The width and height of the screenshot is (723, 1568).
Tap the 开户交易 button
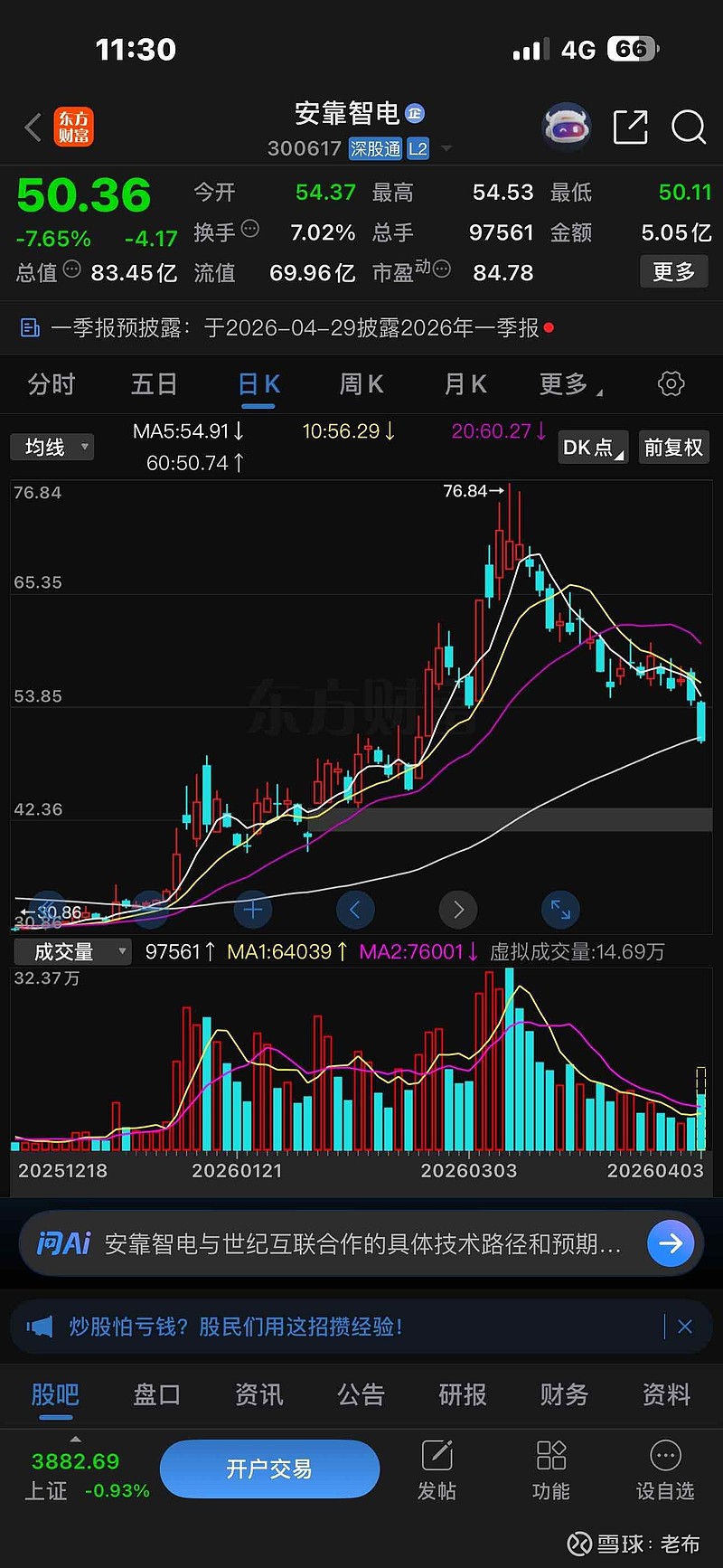coord(269,1469)
